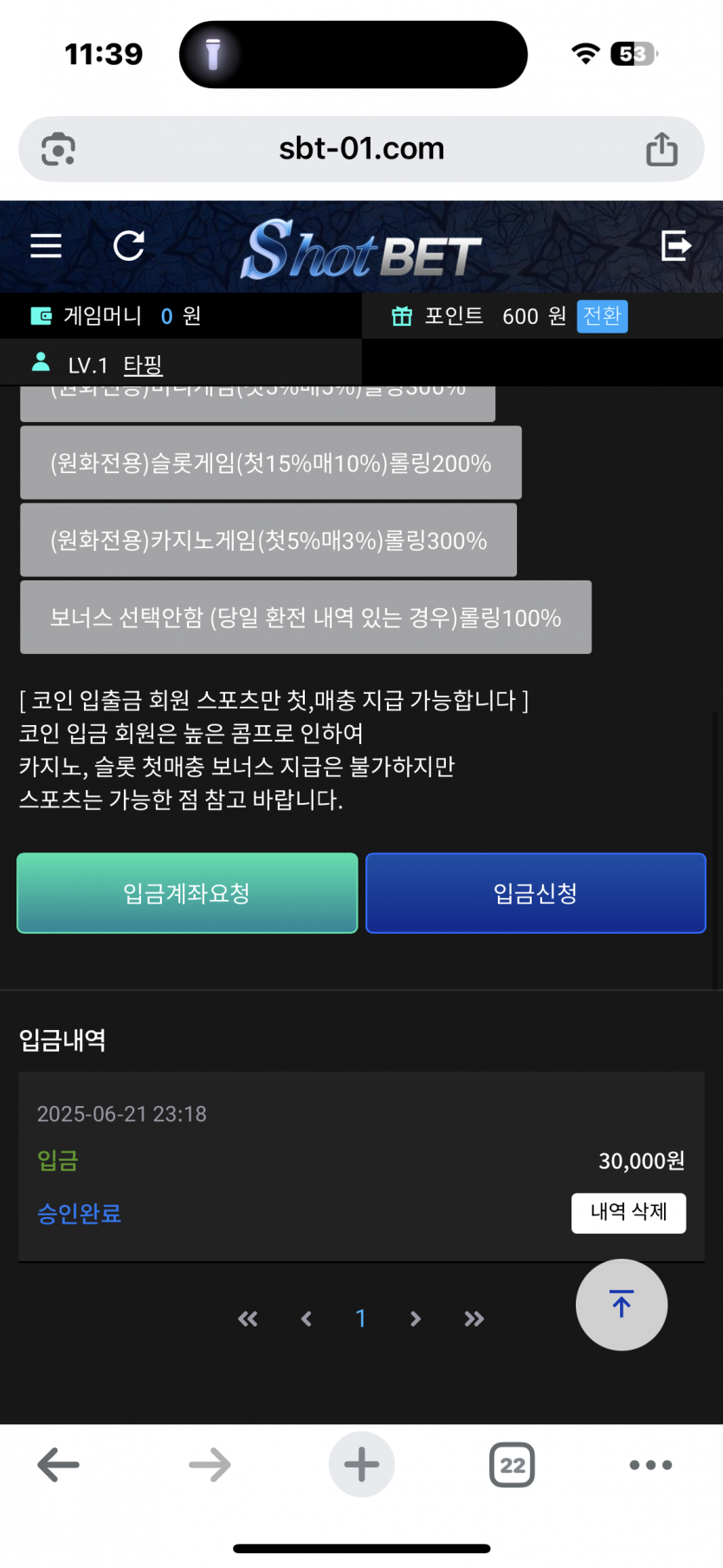Tap the logout icon in header
723x1568 pixels.
[675, 246]
